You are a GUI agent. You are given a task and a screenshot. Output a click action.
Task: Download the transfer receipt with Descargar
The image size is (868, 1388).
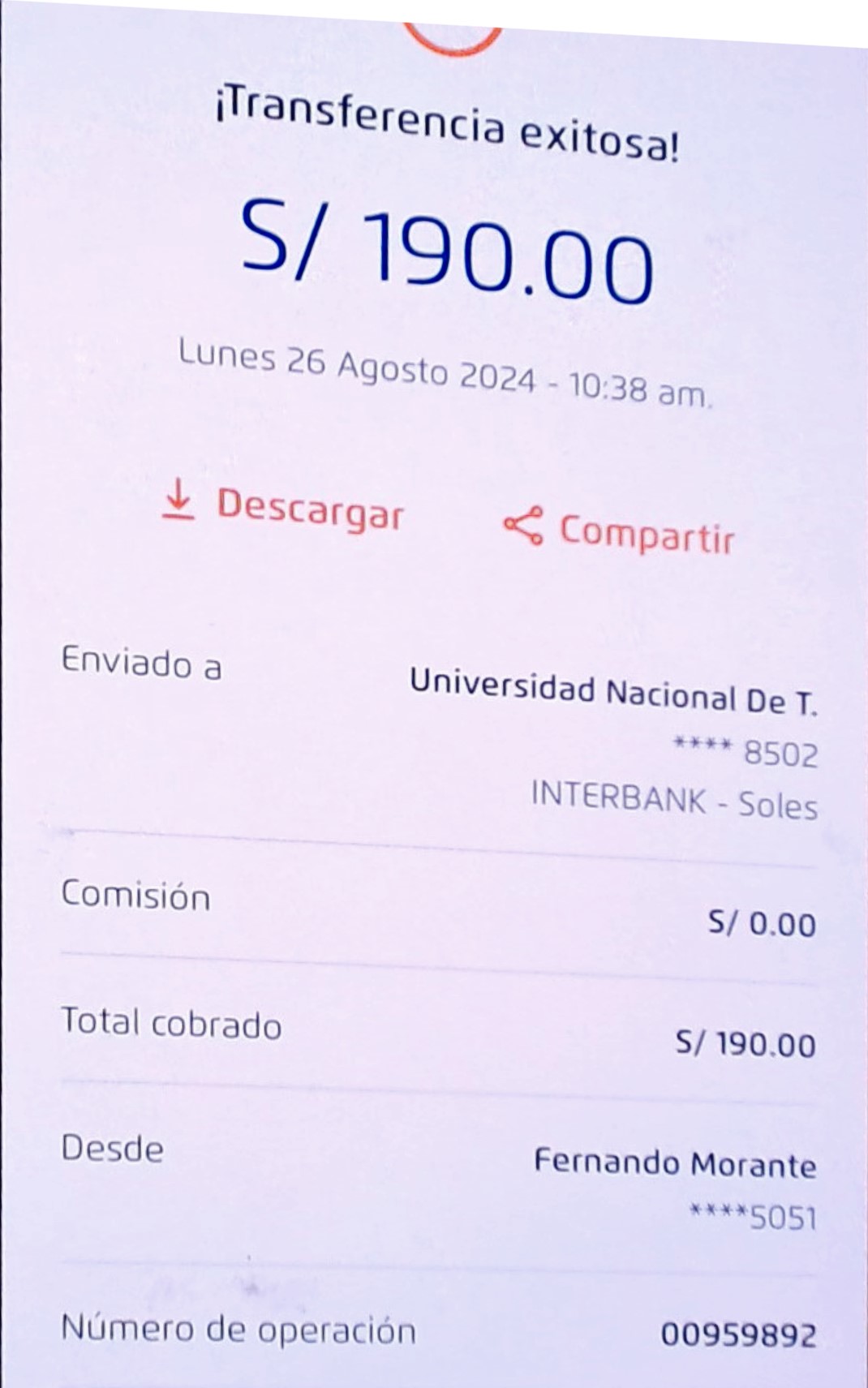(x=282, y=507)
